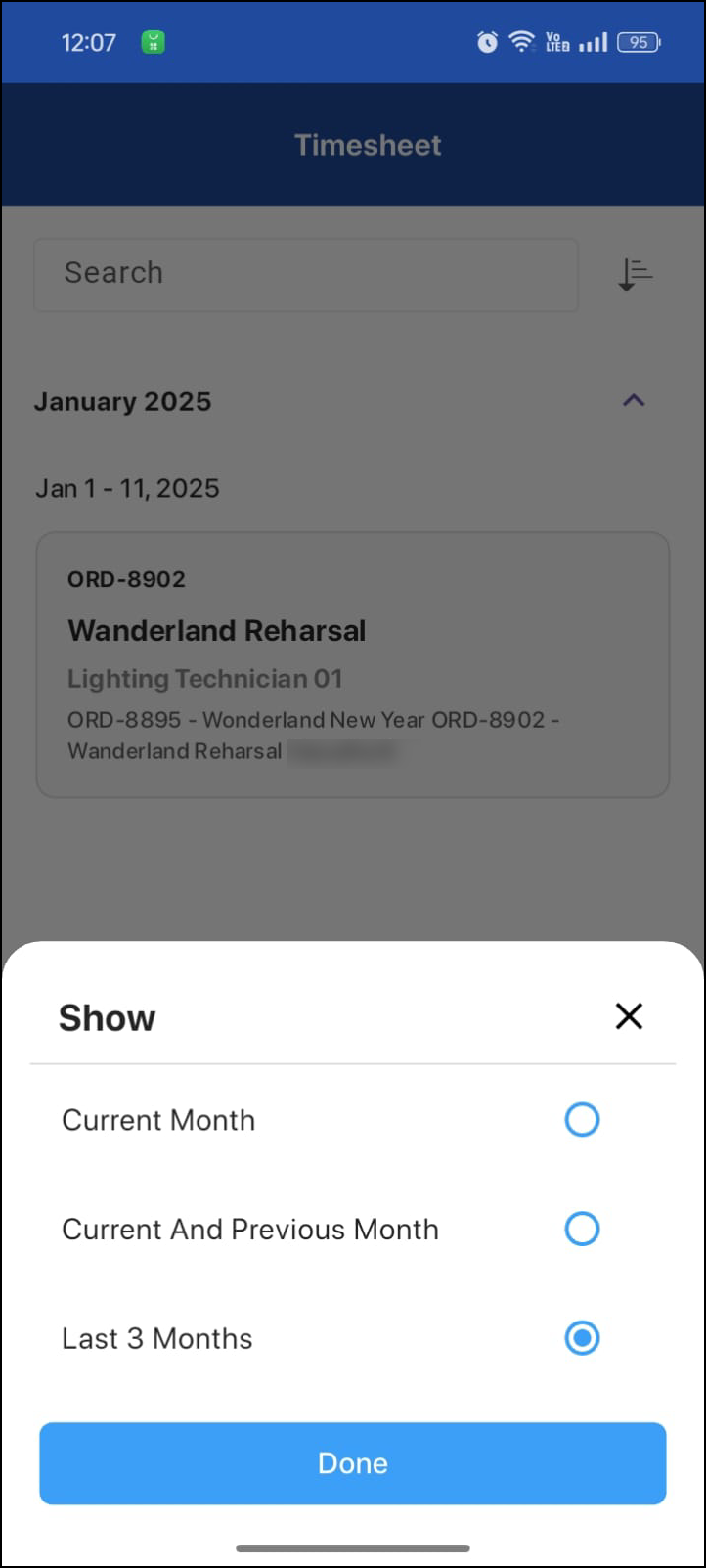
Task: Select the Current Month option
Action: click(582, 1120)
